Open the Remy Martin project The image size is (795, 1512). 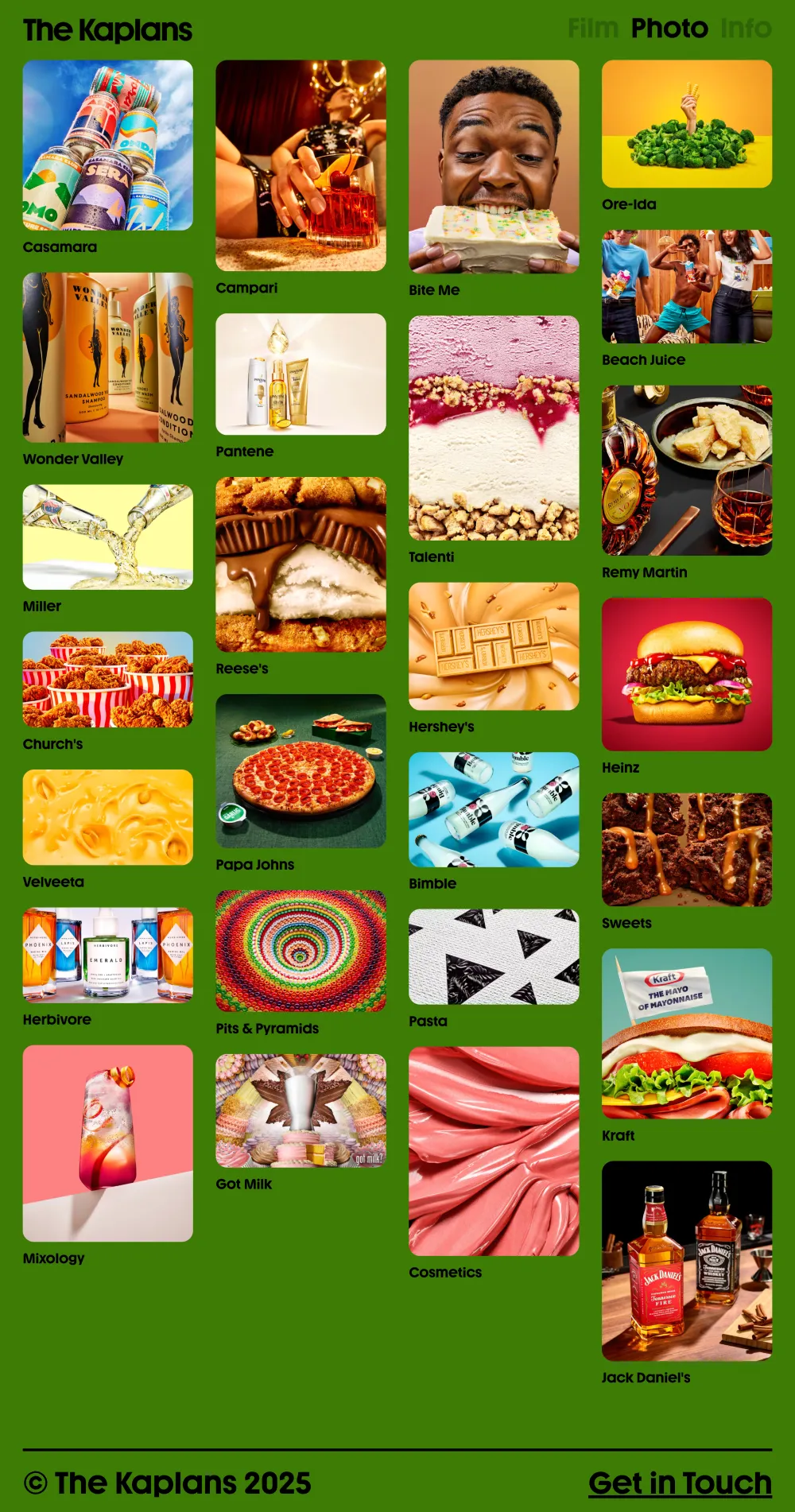[x=687, y=471]
